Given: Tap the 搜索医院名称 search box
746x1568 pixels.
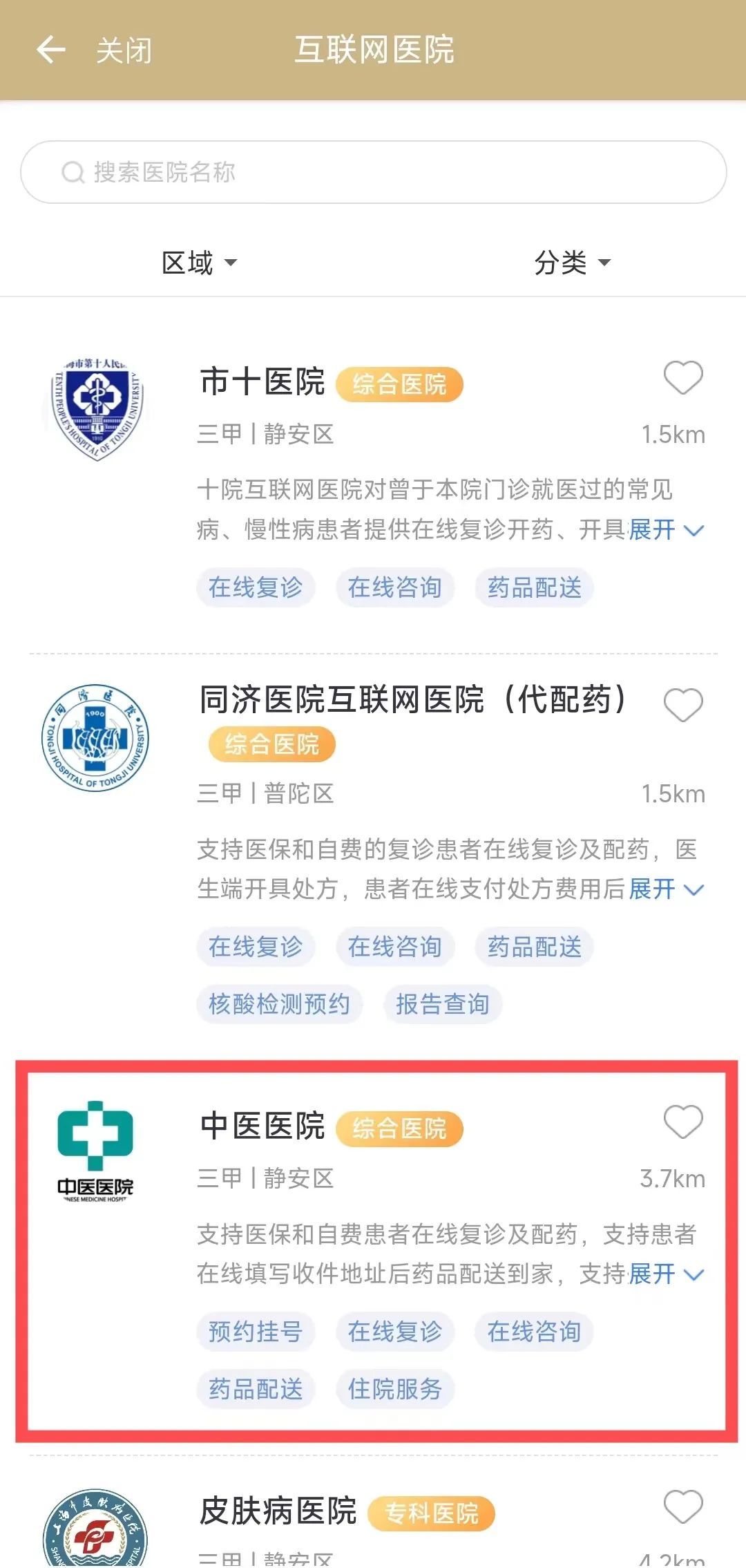Looking at the screenshot, I should 373,172.
